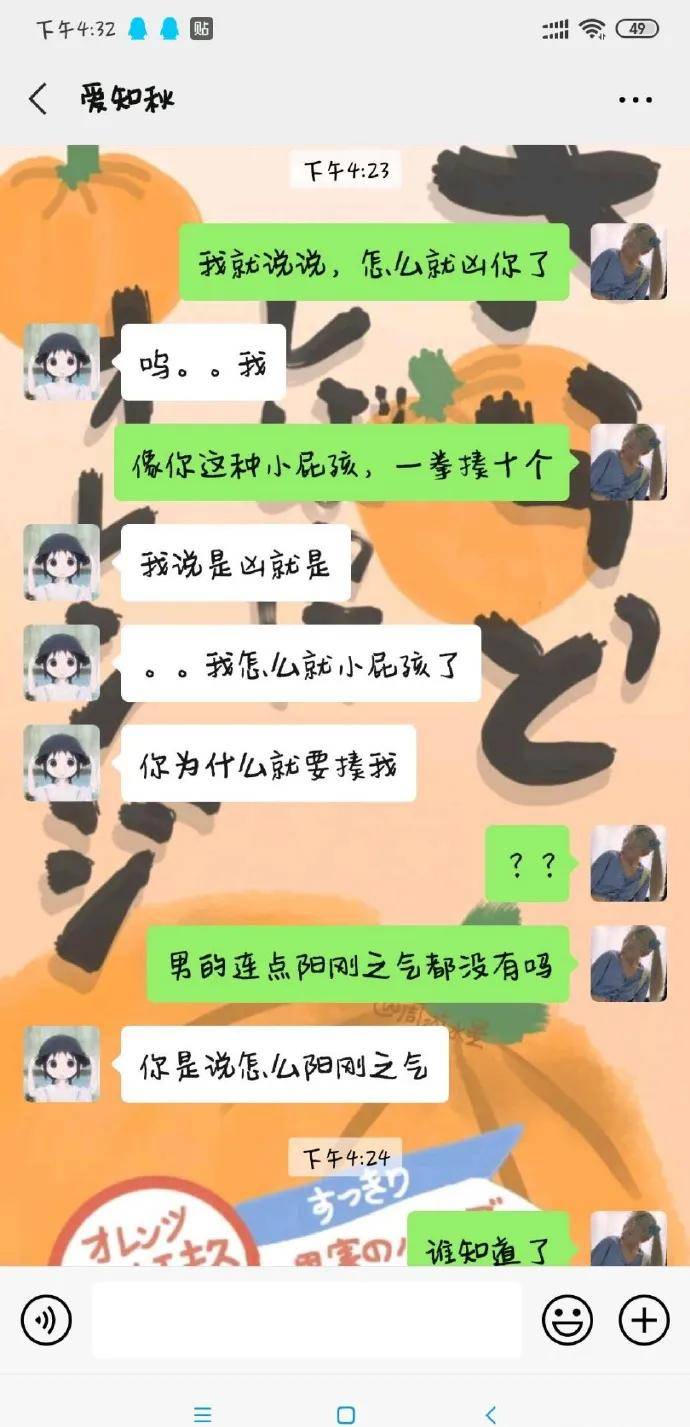Open the emoji picker
Viewport: 690px width, 1427px height.
567,1319
